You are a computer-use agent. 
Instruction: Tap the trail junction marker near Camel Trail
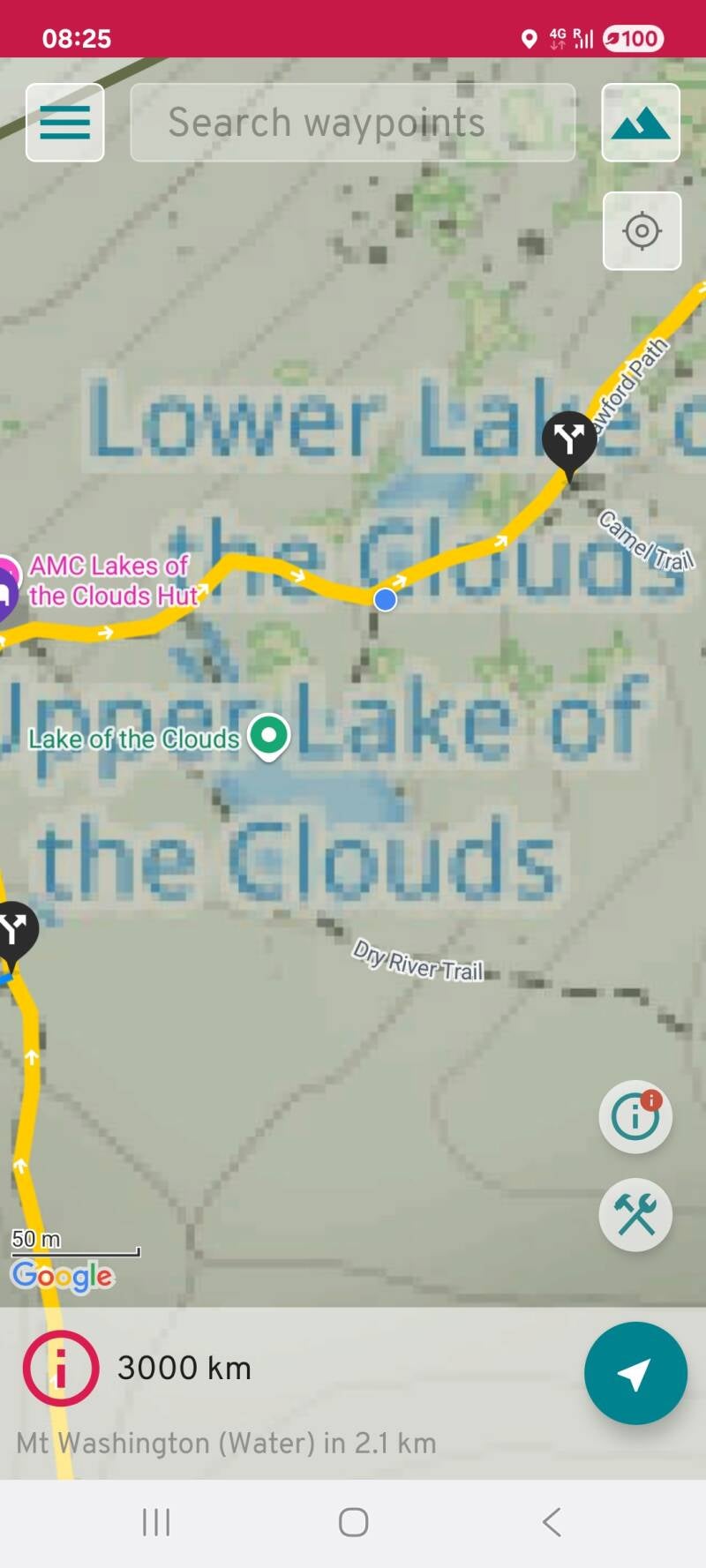[569, 440]
